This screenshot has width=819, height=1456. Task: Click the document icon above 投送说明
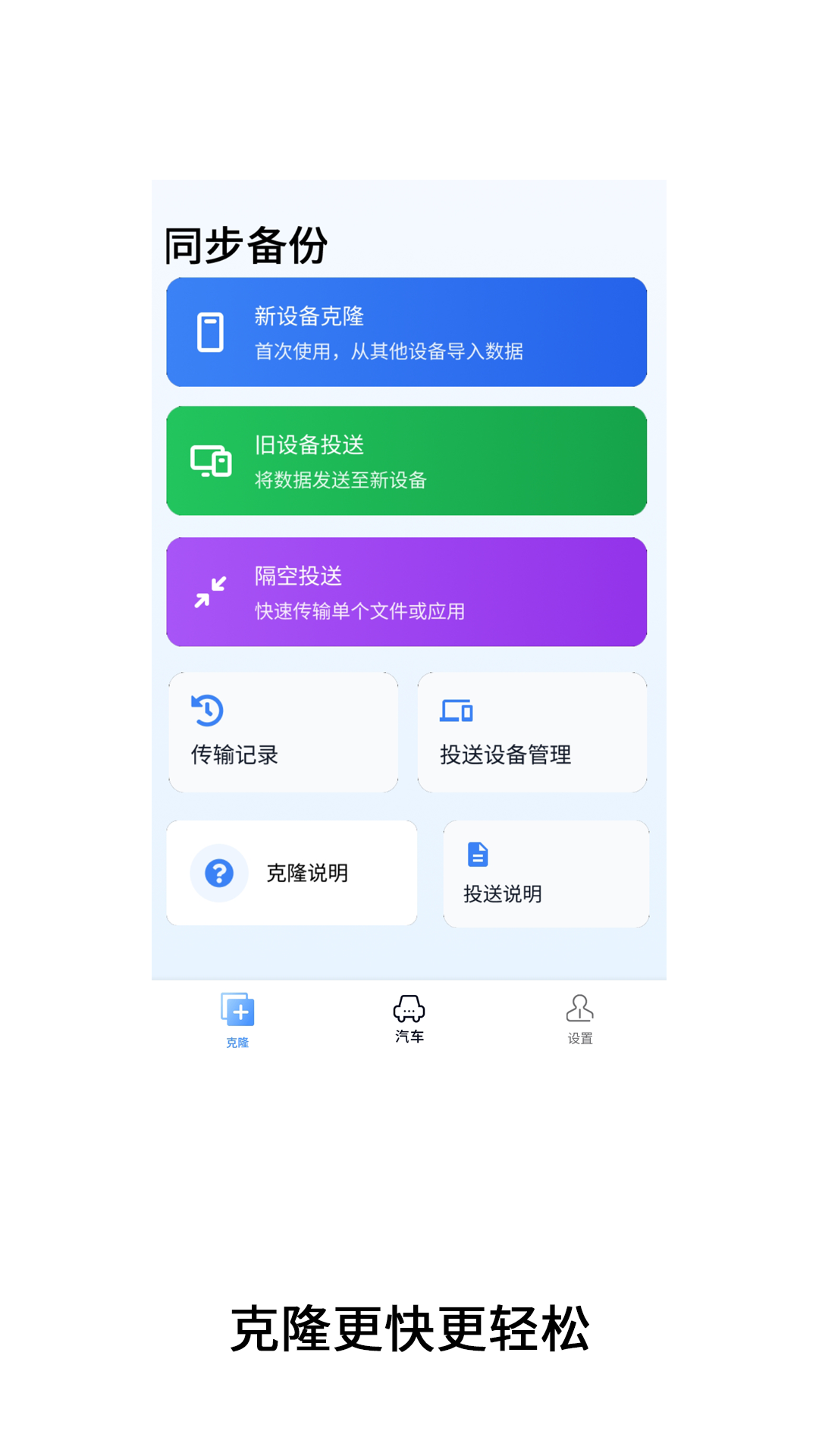[x=476, y=853]
